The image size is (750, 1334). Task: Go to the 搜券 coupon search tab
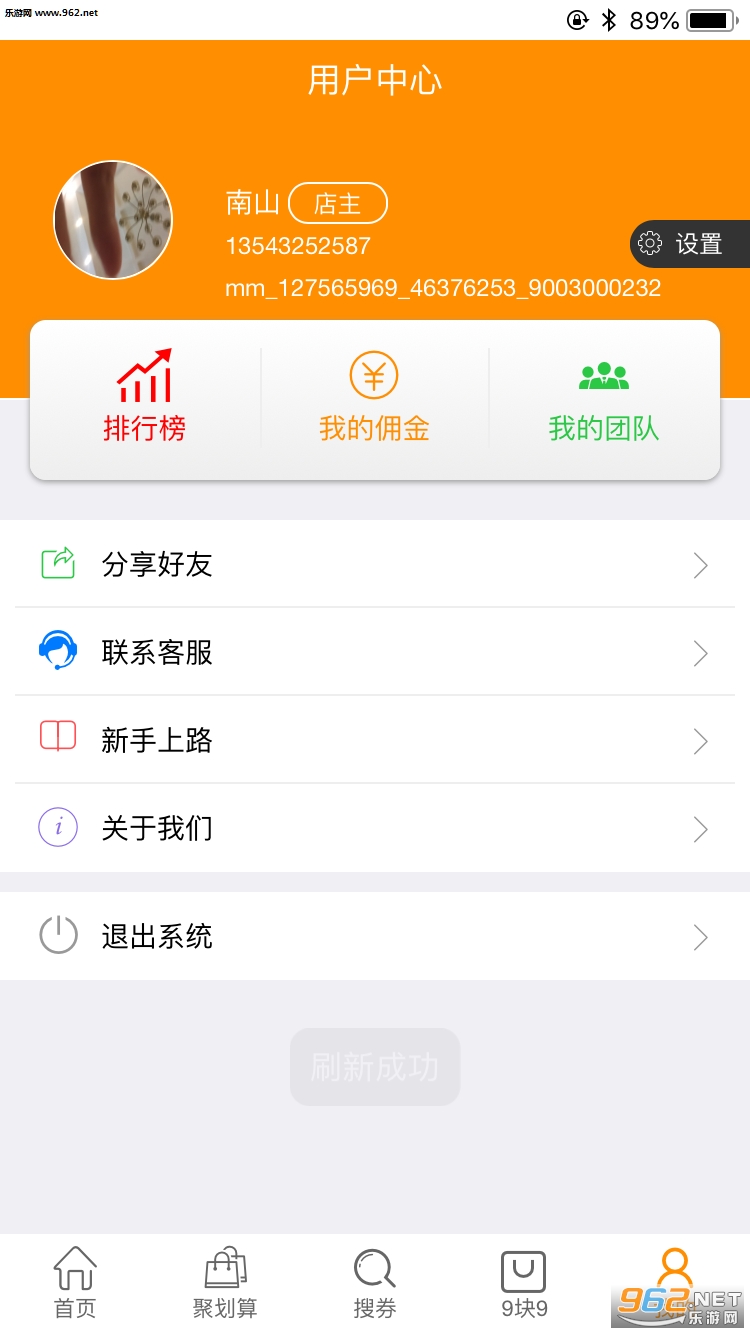(375, 1283)
